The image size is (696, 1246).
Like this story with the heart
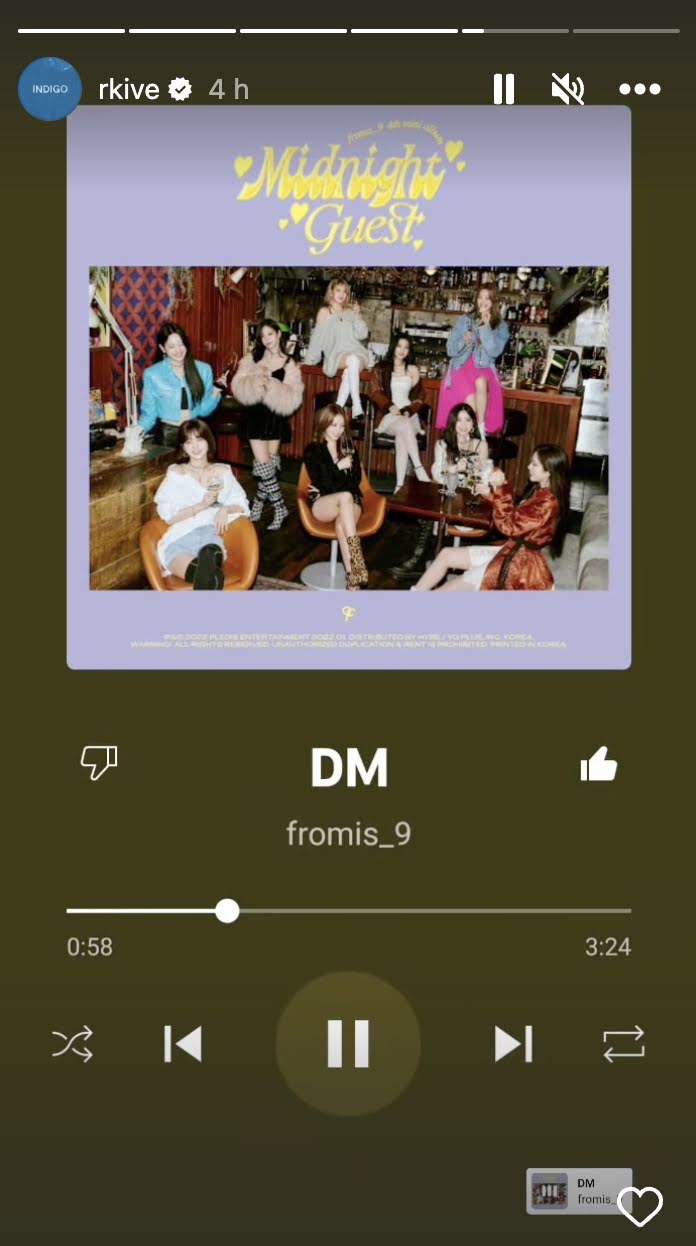[640, 1207]
